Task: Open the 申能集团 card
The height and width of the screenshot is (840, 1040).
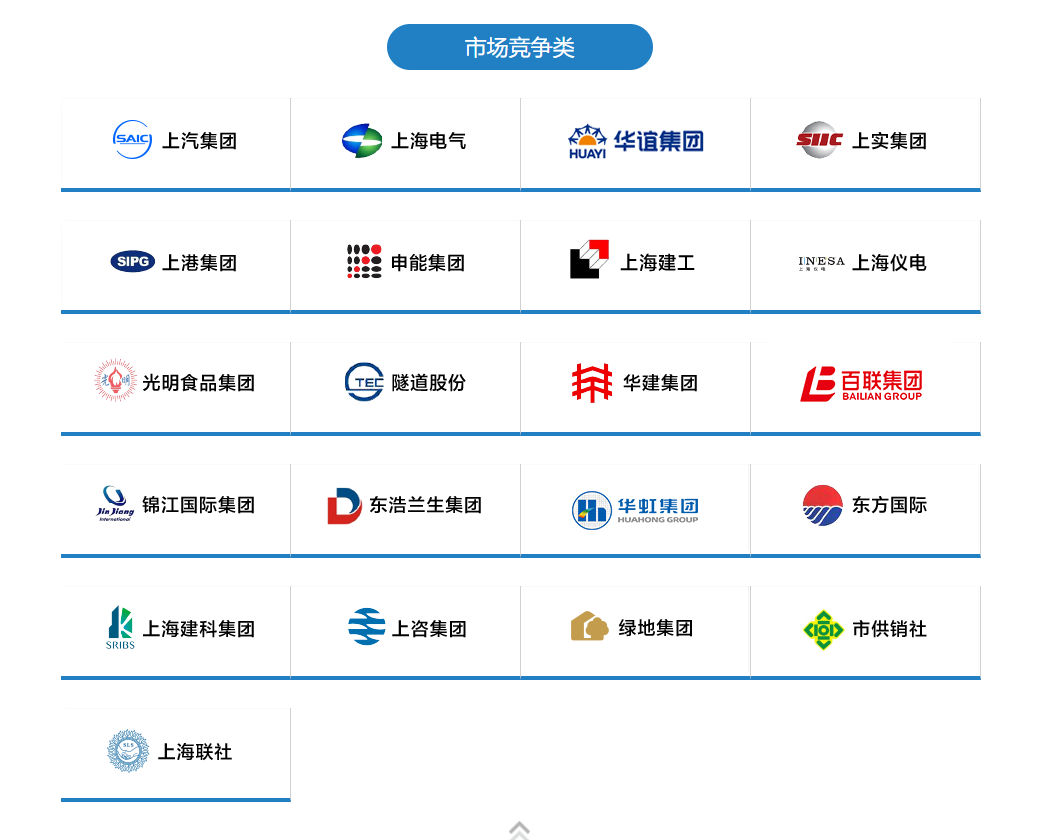Action: pyautogui.click(x=405, y=263)
